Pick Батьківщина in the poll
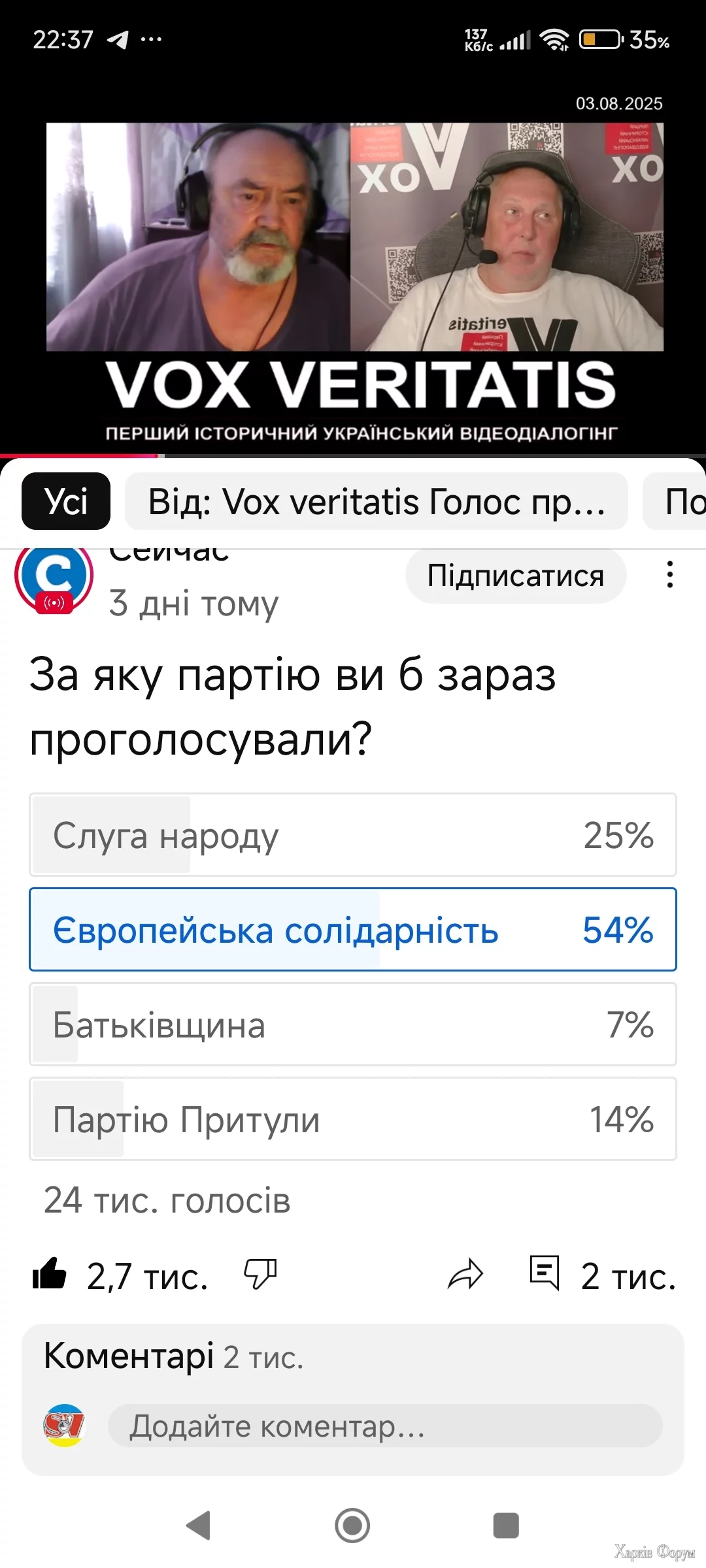 click(352, 1024)
